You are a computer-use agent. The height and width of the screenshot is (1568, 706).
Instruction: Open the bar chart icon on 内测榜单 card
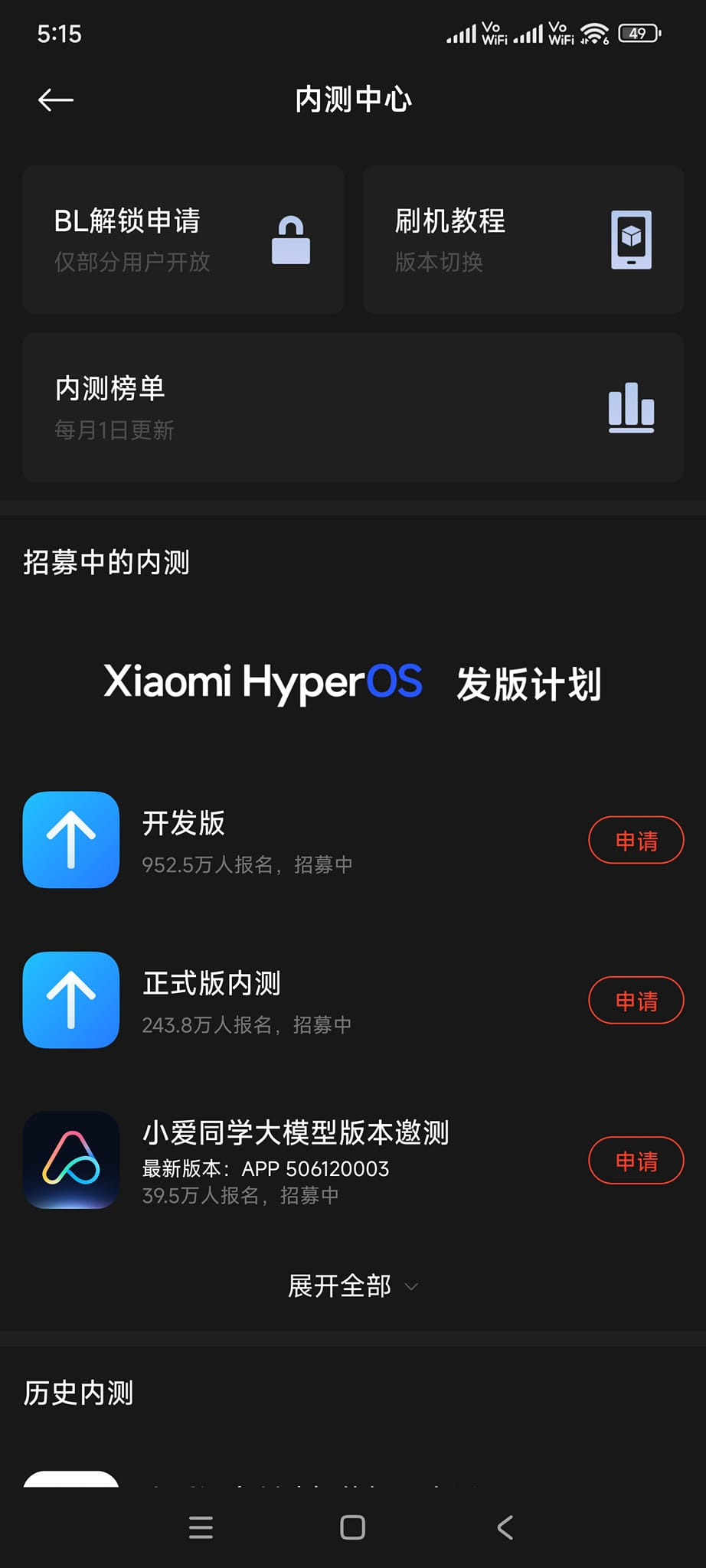tap(630, 407)
